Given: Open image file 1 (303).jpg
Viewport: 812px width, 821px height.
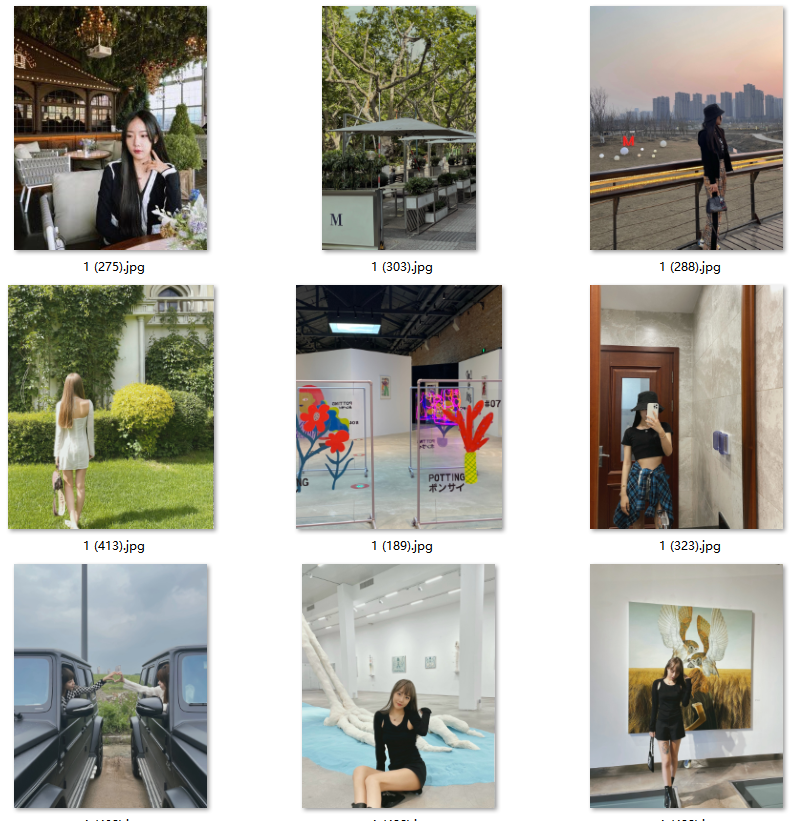Looking at the screenshot, I should point(399,128).
